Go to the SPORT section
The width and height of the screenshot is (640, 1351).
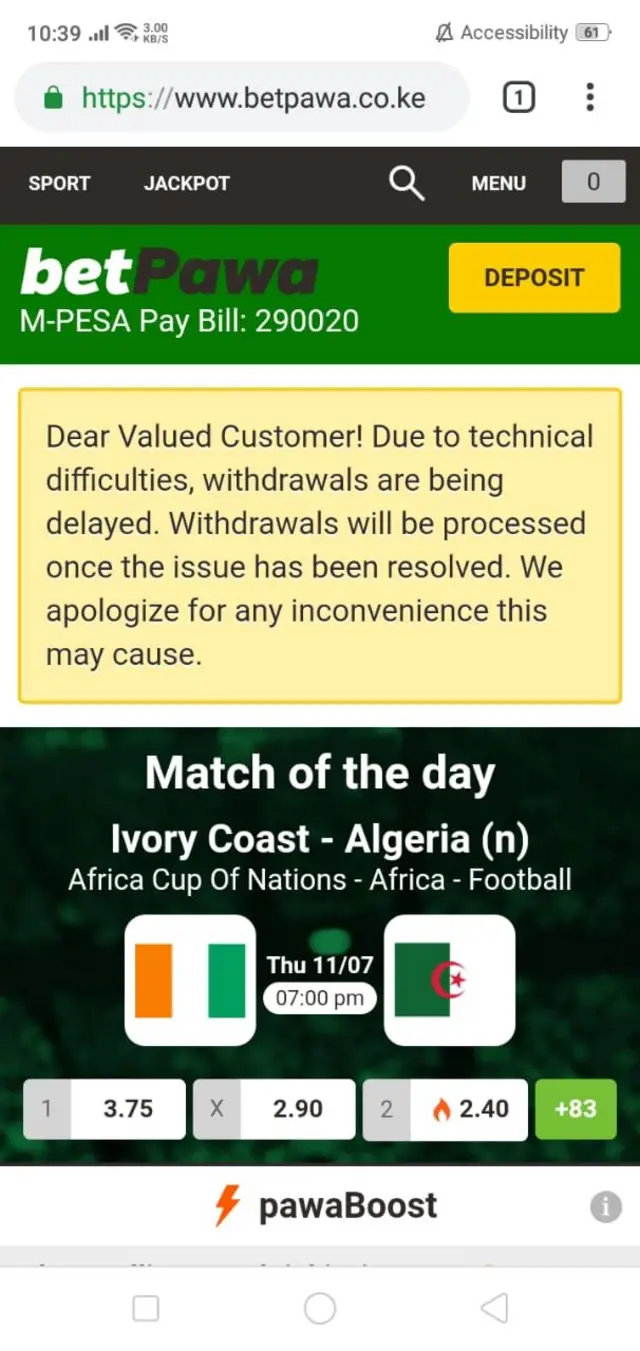pos(59,183)
